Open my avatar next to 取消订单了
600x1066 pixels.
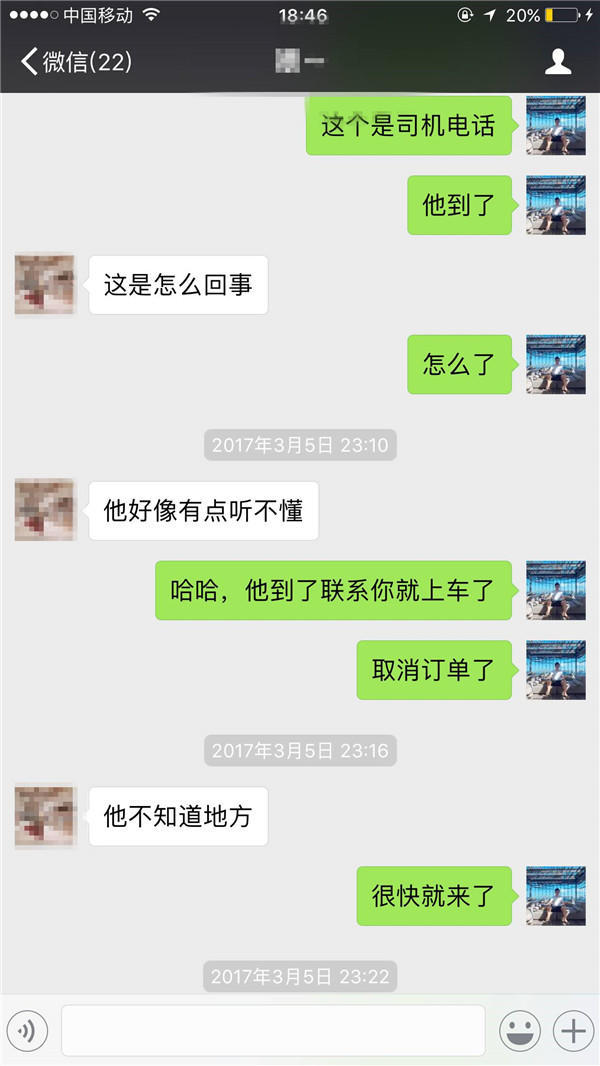556,670
